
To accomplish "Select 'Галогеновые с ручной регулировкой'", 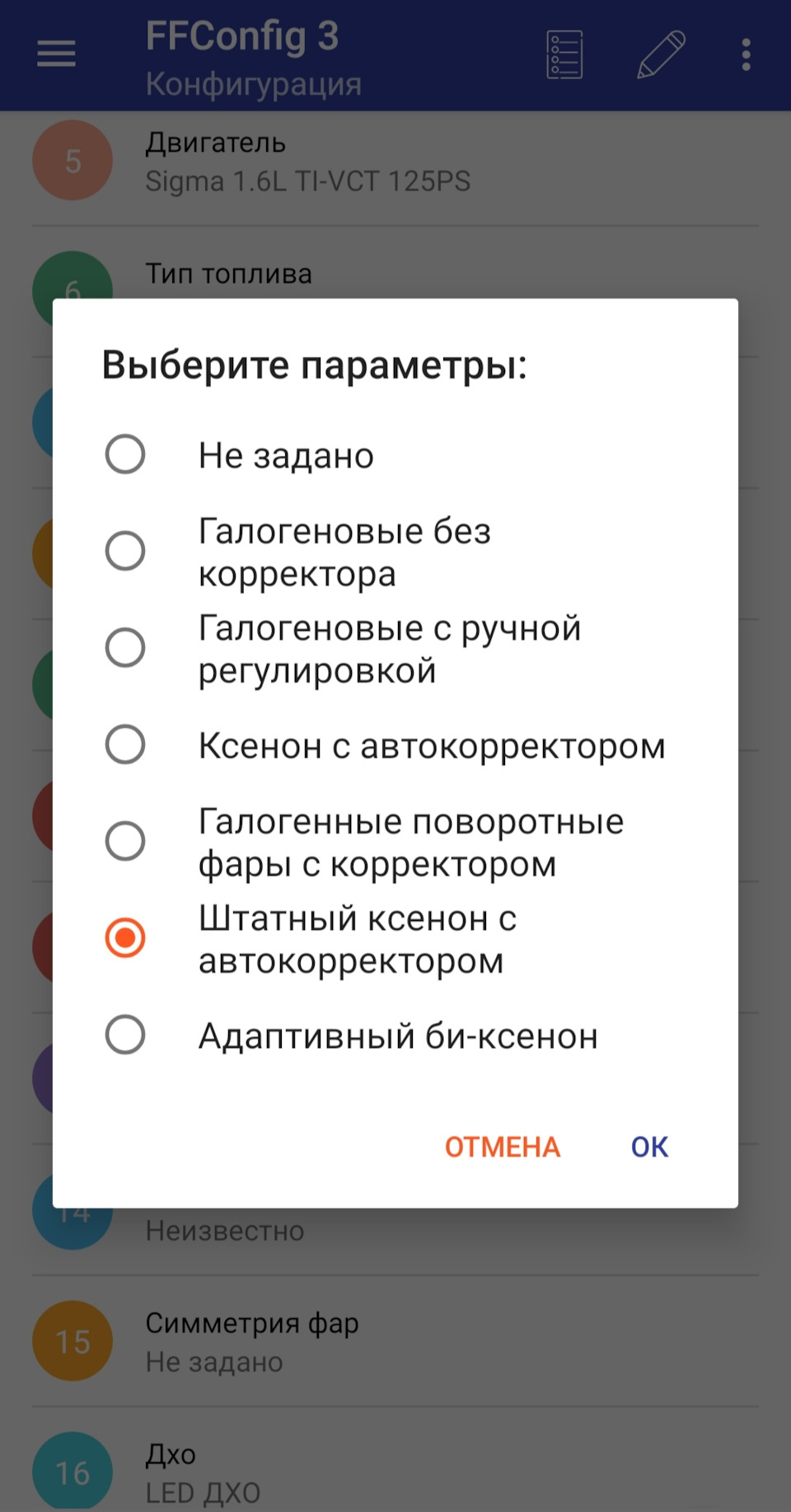I will tap(125, 648).
